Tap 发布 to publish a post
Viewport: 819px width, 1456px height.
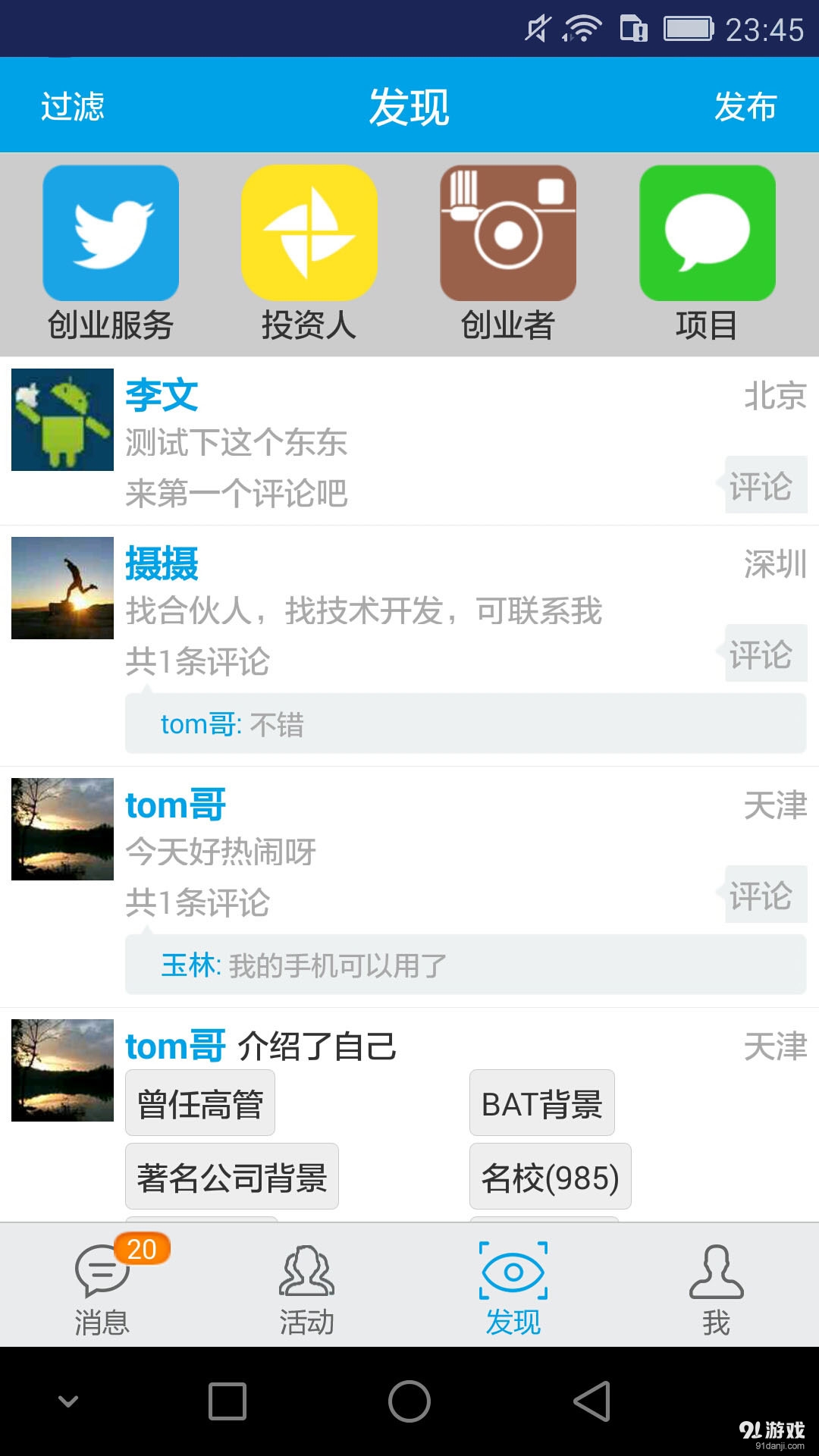(745, 106)
